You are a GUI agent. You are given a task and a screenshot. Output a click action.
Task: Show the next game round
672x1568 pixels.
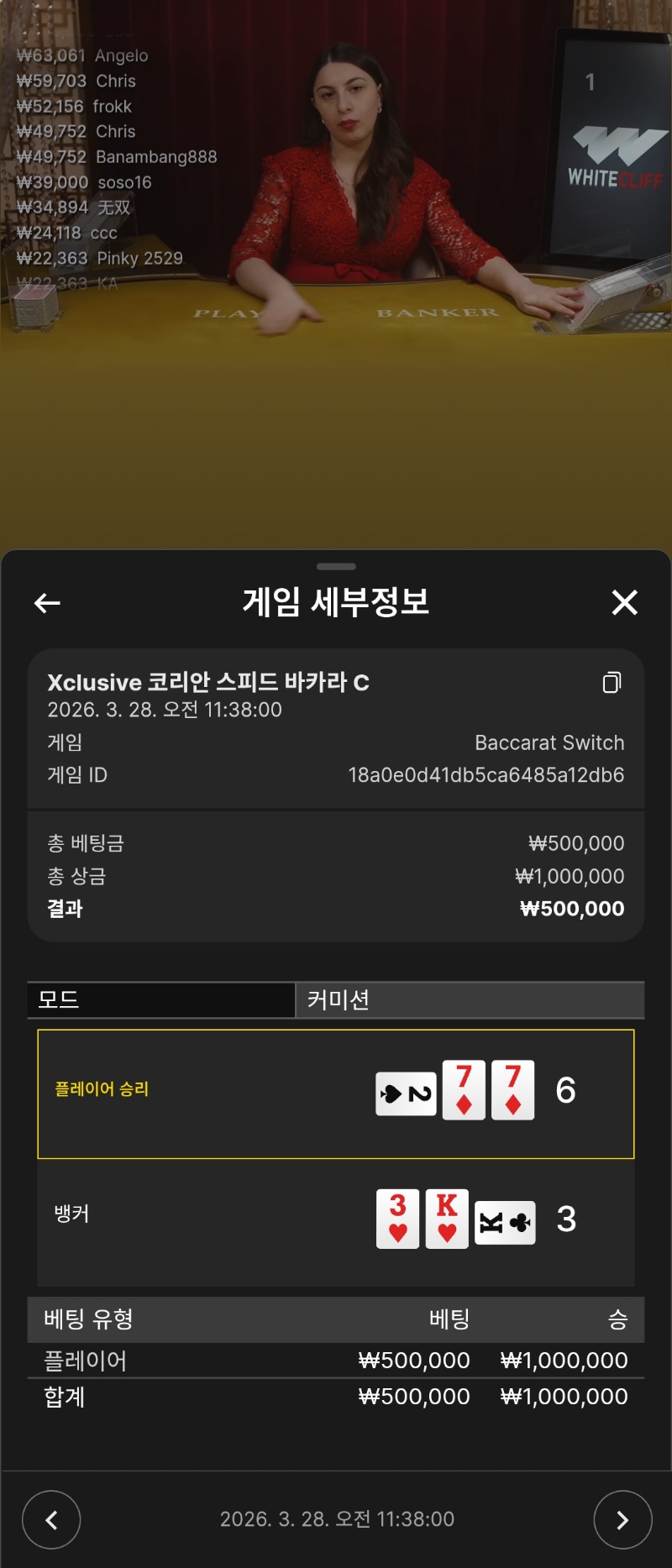click(622, 1519)
